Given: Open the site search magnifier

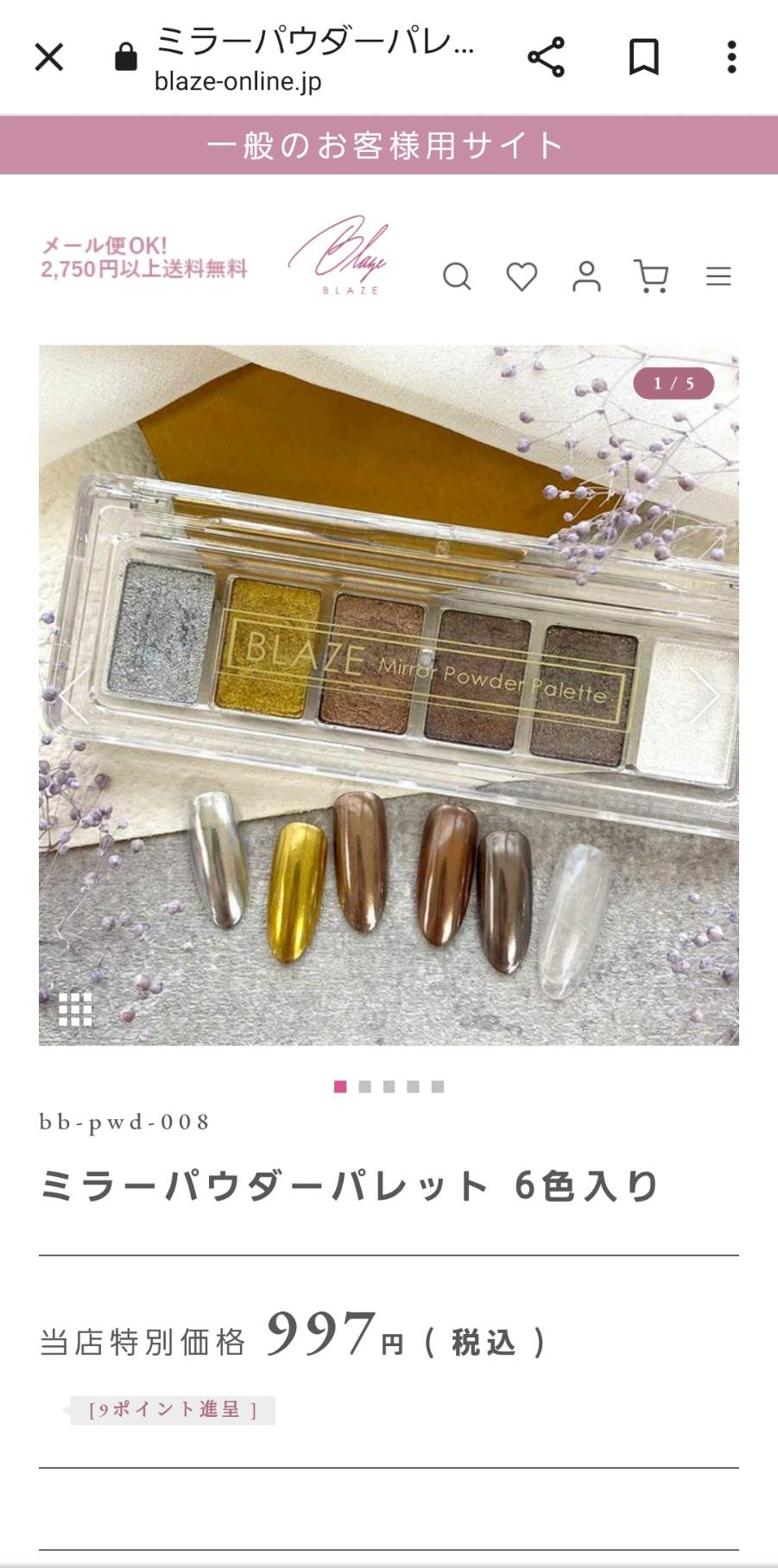Looking at the screenshot, I should [x=457, y=277].
